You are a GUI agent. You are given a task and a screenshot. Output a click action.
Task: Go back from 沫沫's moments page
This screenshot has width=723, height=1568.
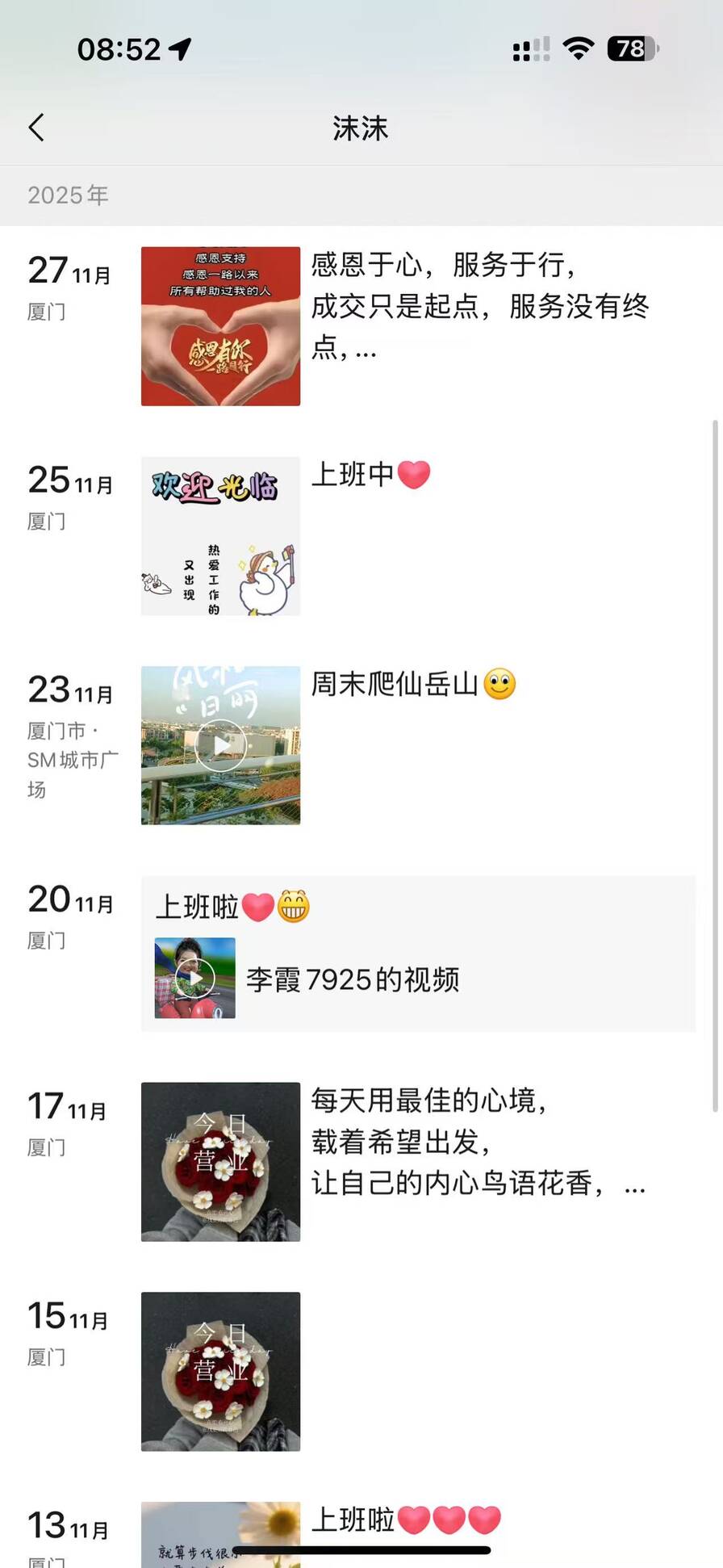(x=37, y=128)
